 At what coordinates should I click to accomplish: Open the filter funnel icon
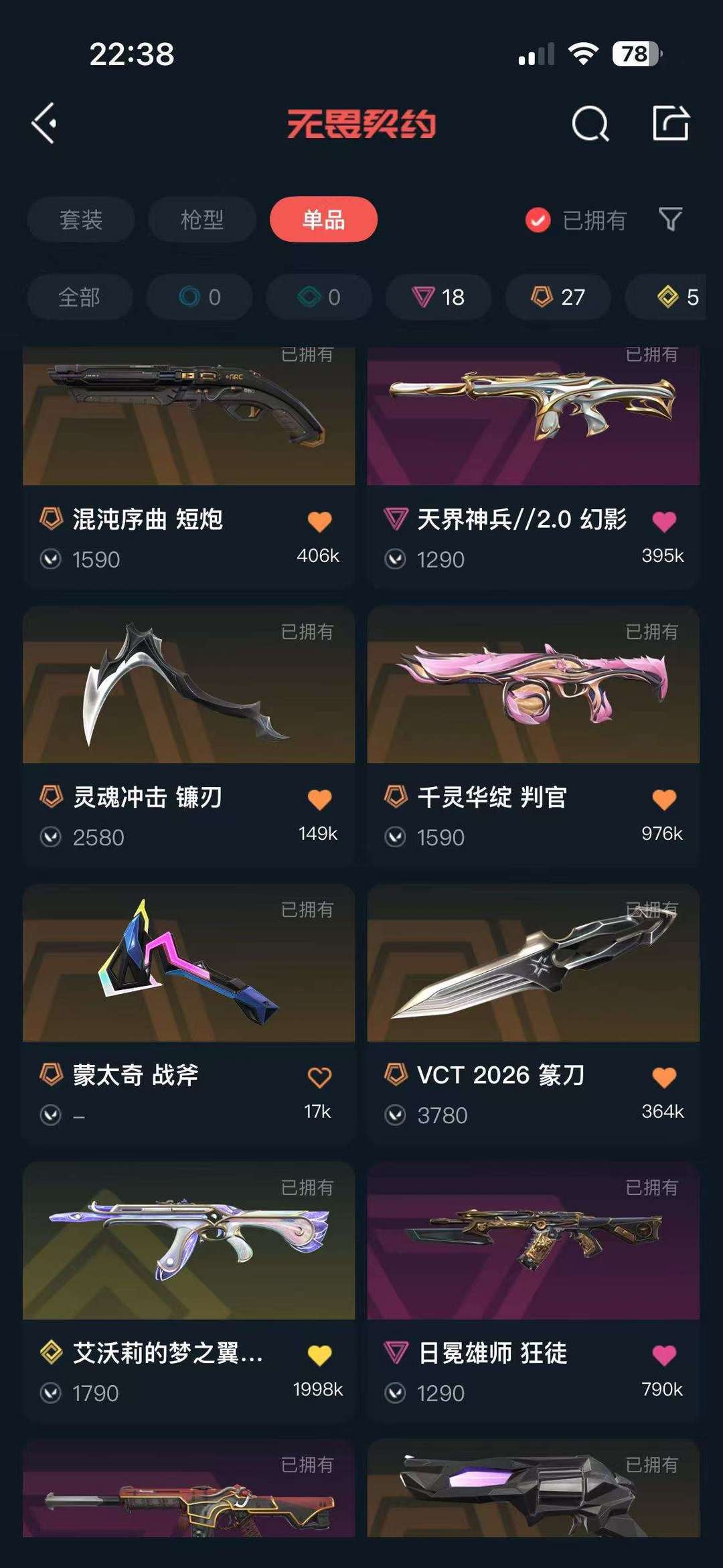[x=670, y=219]
